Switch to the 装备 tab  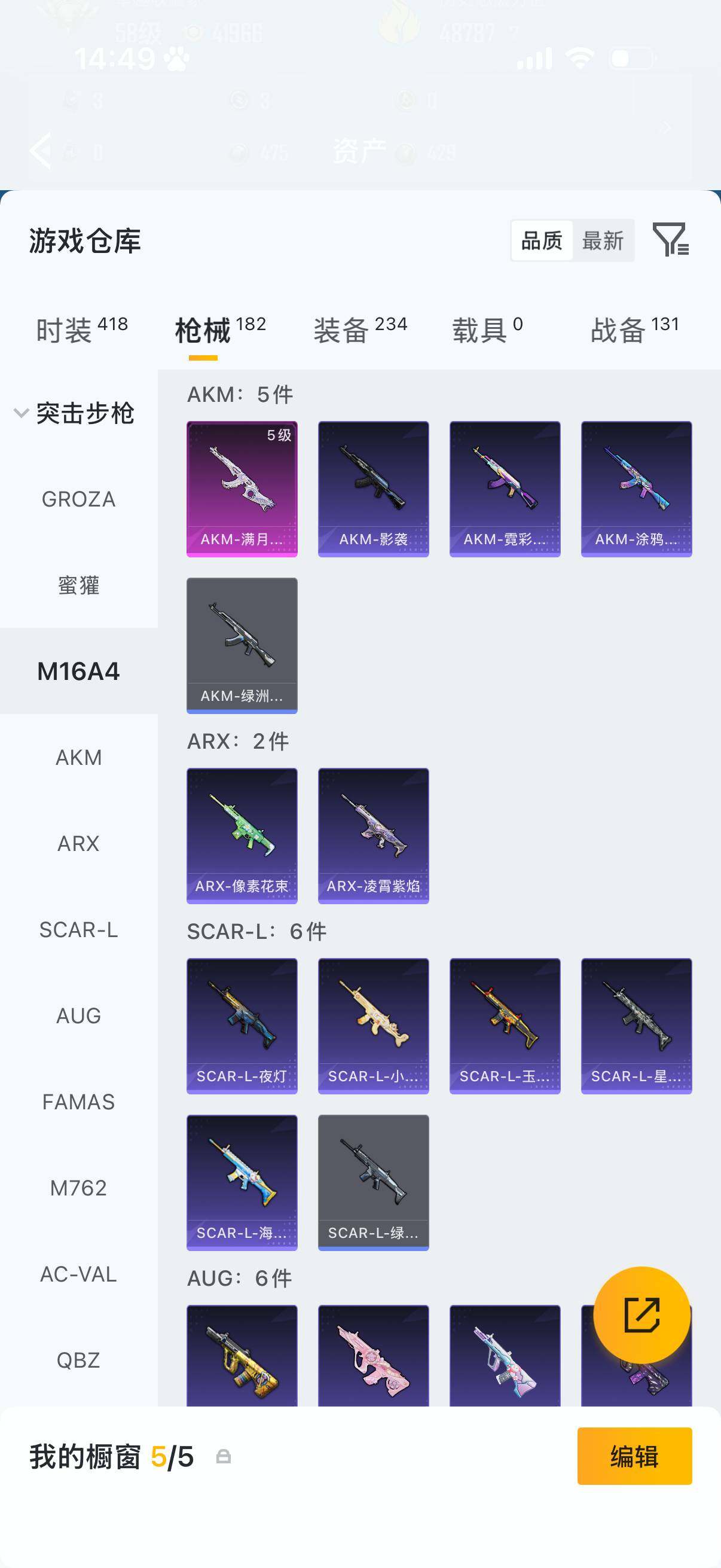coord(360,330)
